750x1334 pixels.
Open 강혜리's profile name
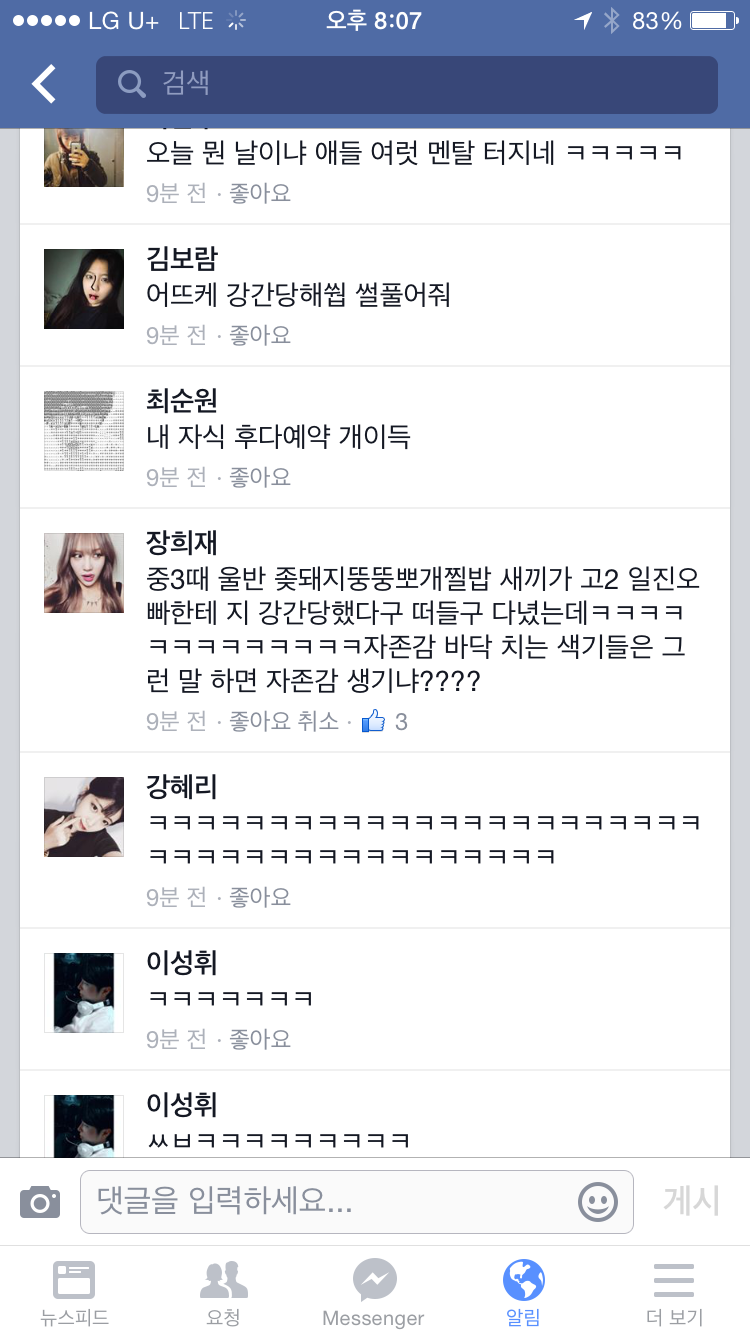(182, 786)
